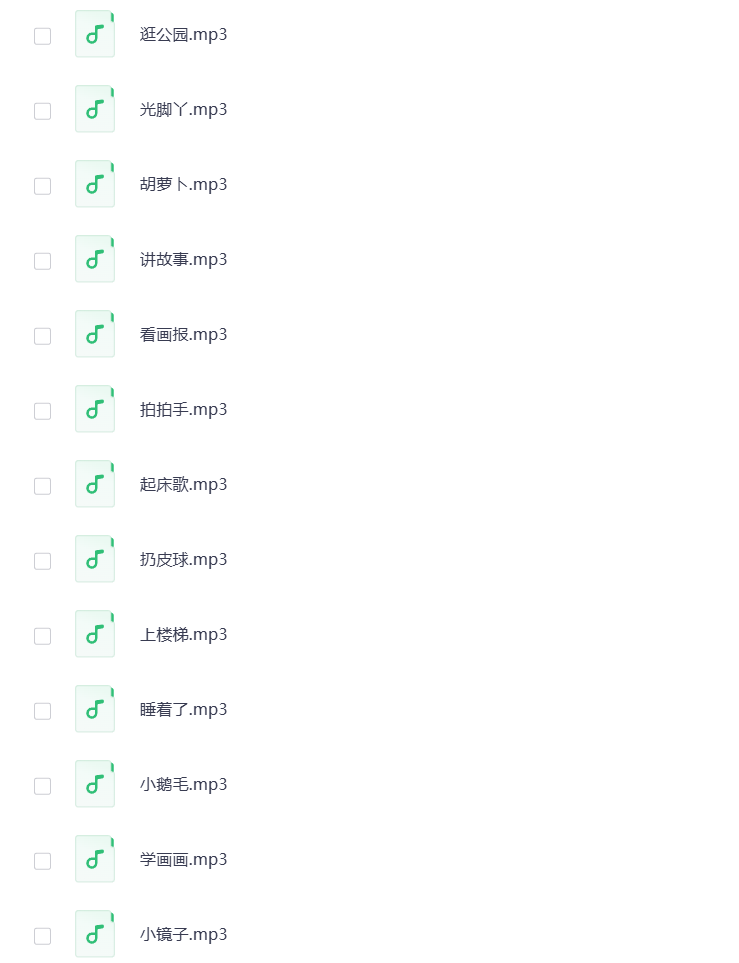Click the filename 胡萝卜.mp3
The width and height of the screenshot is (739, 963).
pyautogui.click(x=183, y=184)
